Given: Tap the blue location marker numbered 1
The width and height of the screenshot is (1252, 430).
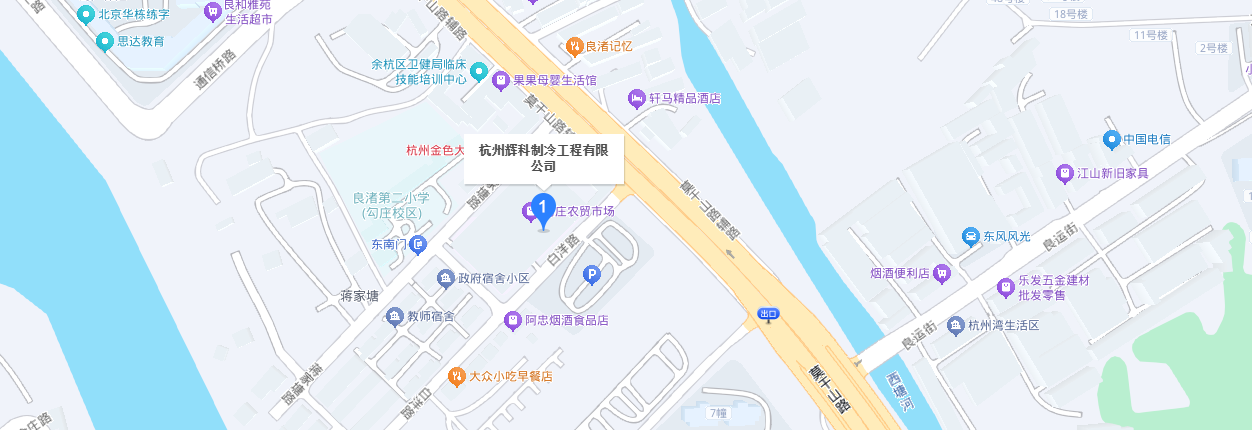Looking at the screenshot, I should [x=542, y=210].
